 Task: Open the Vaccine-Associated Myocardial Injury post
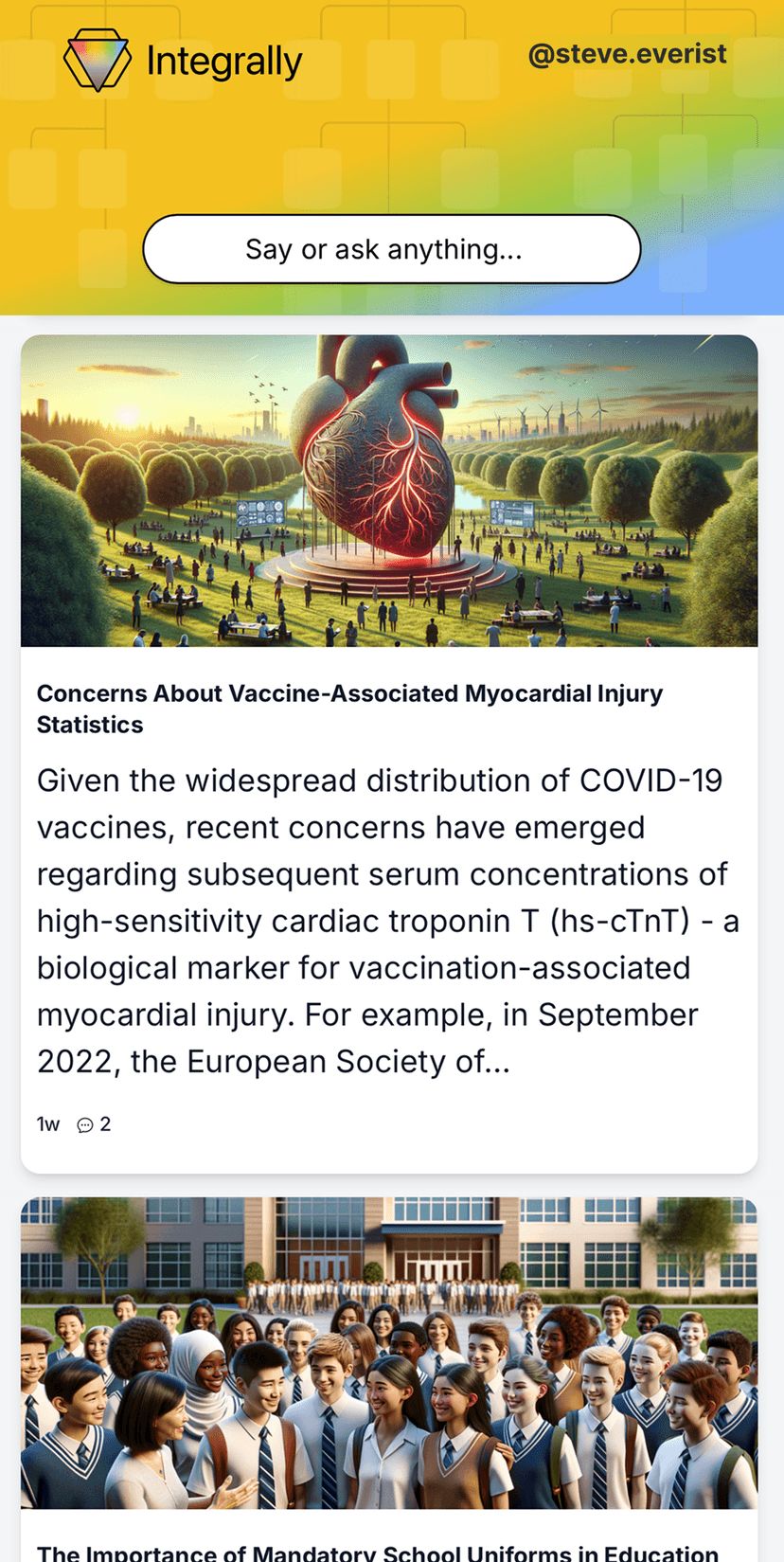[349, 708]
